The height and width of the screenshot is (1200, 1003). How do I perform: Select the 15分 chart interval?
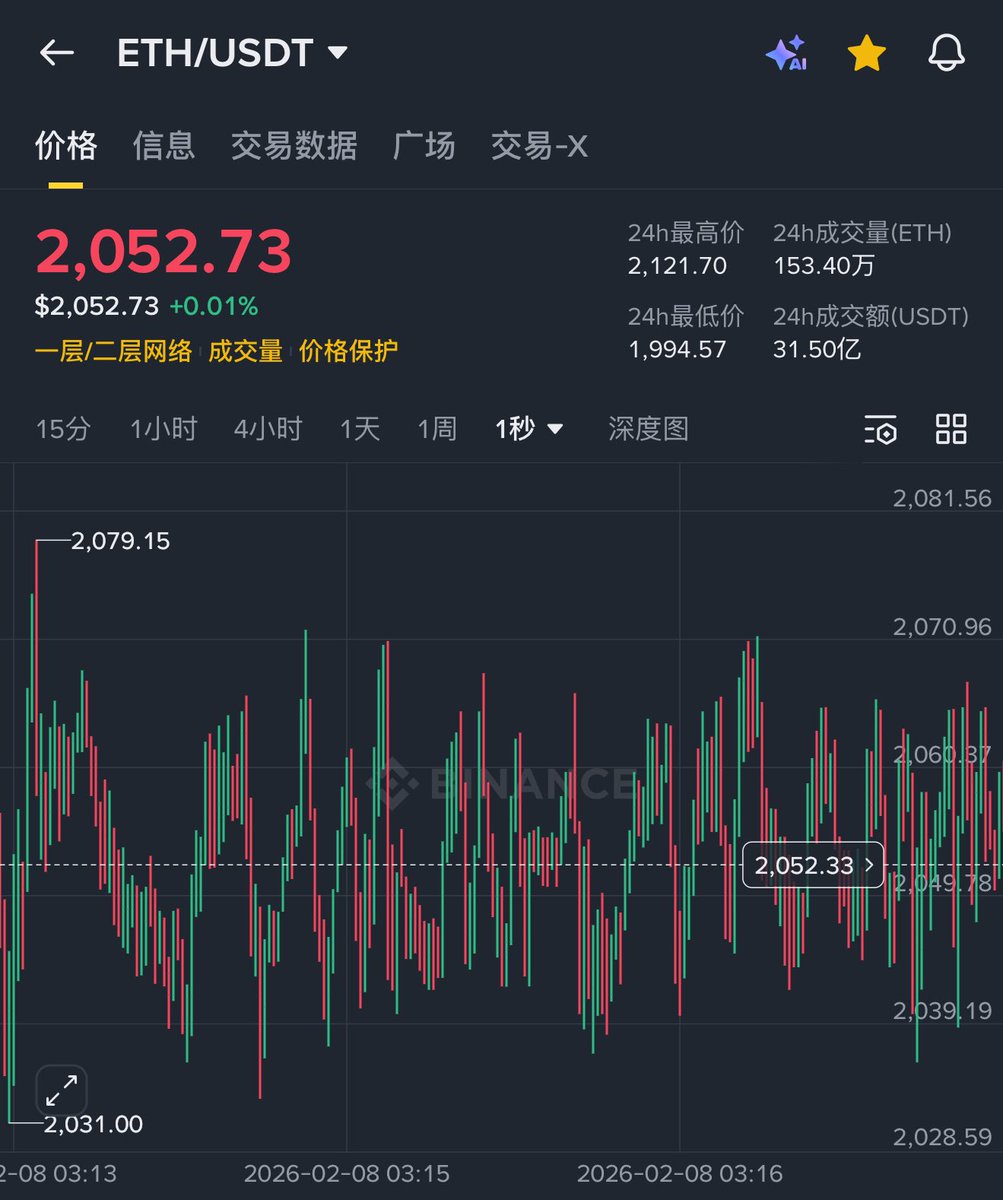coord(63,429)
